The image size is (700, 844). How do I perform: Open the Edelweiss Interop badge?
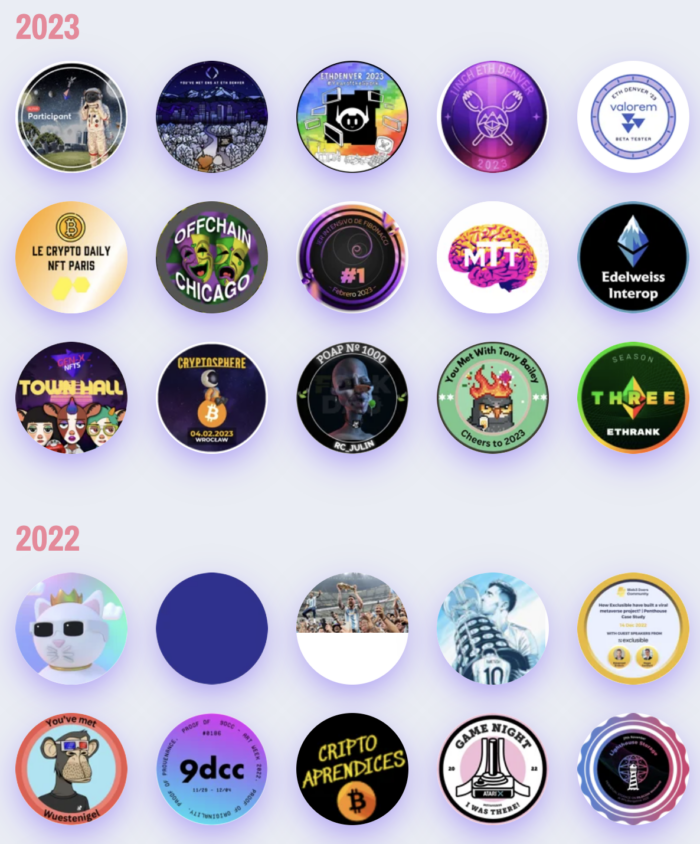pos(633,258)
